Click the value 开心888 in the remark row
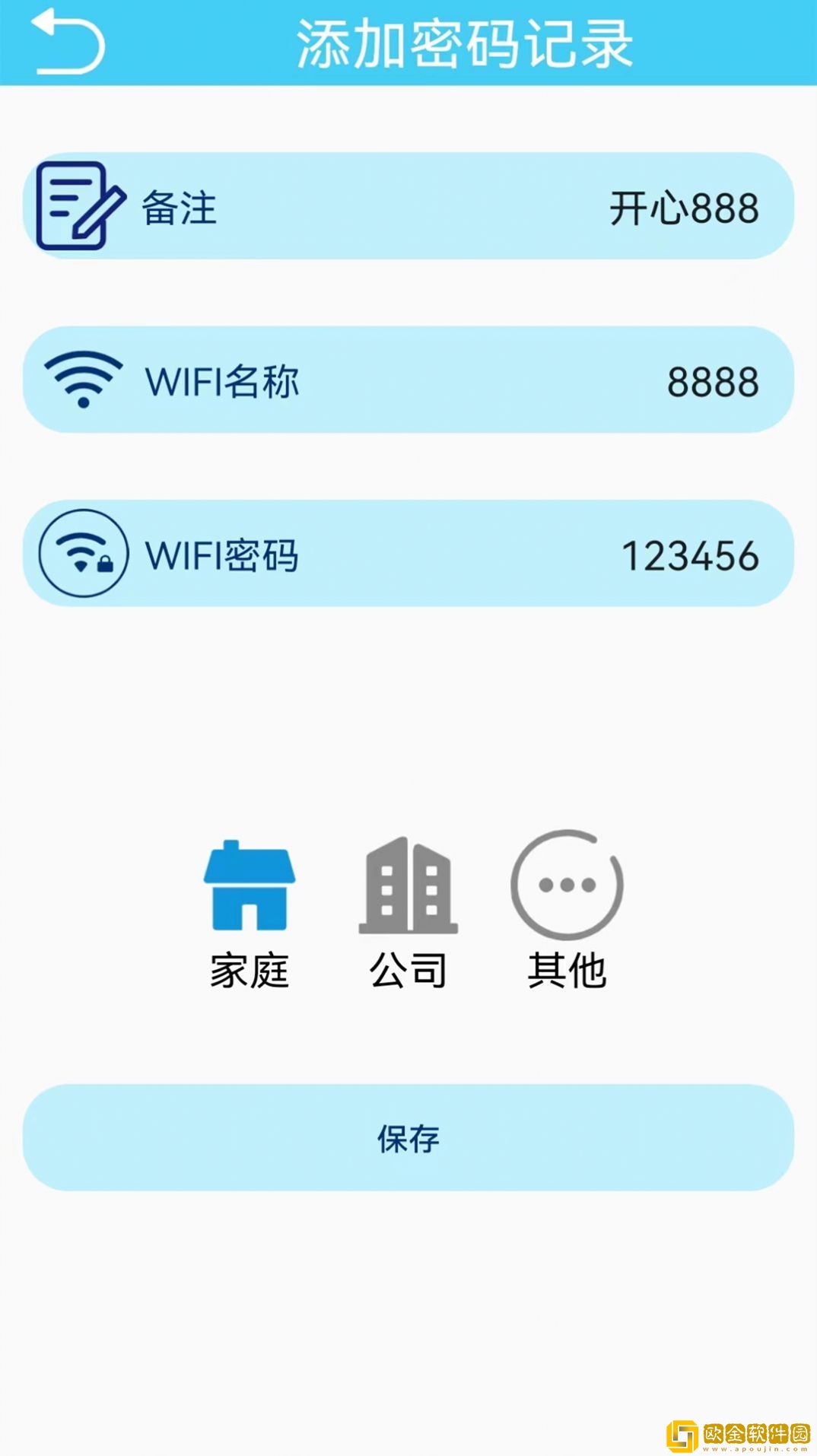This screenshot has height=1456, width=817. 683,207
